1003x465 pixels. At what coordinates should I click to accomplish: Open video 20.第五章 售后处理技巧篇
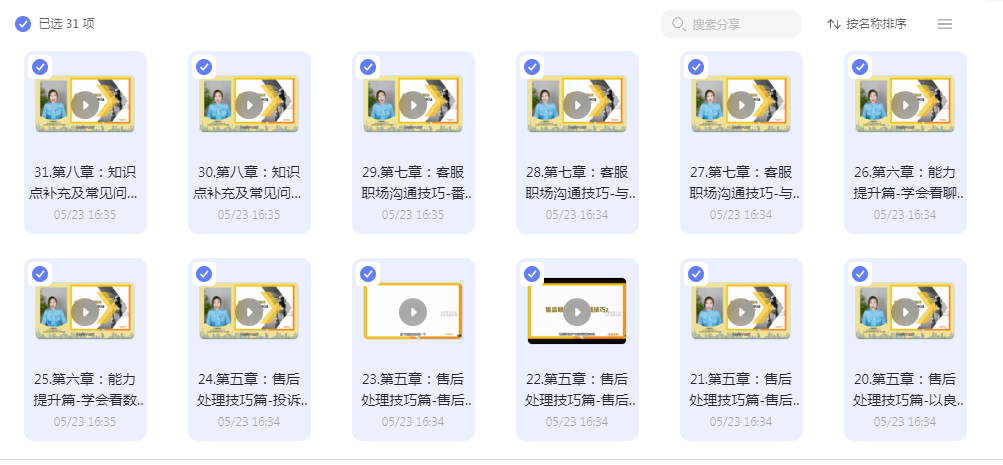pyautogui.click(x=905, y=312)
